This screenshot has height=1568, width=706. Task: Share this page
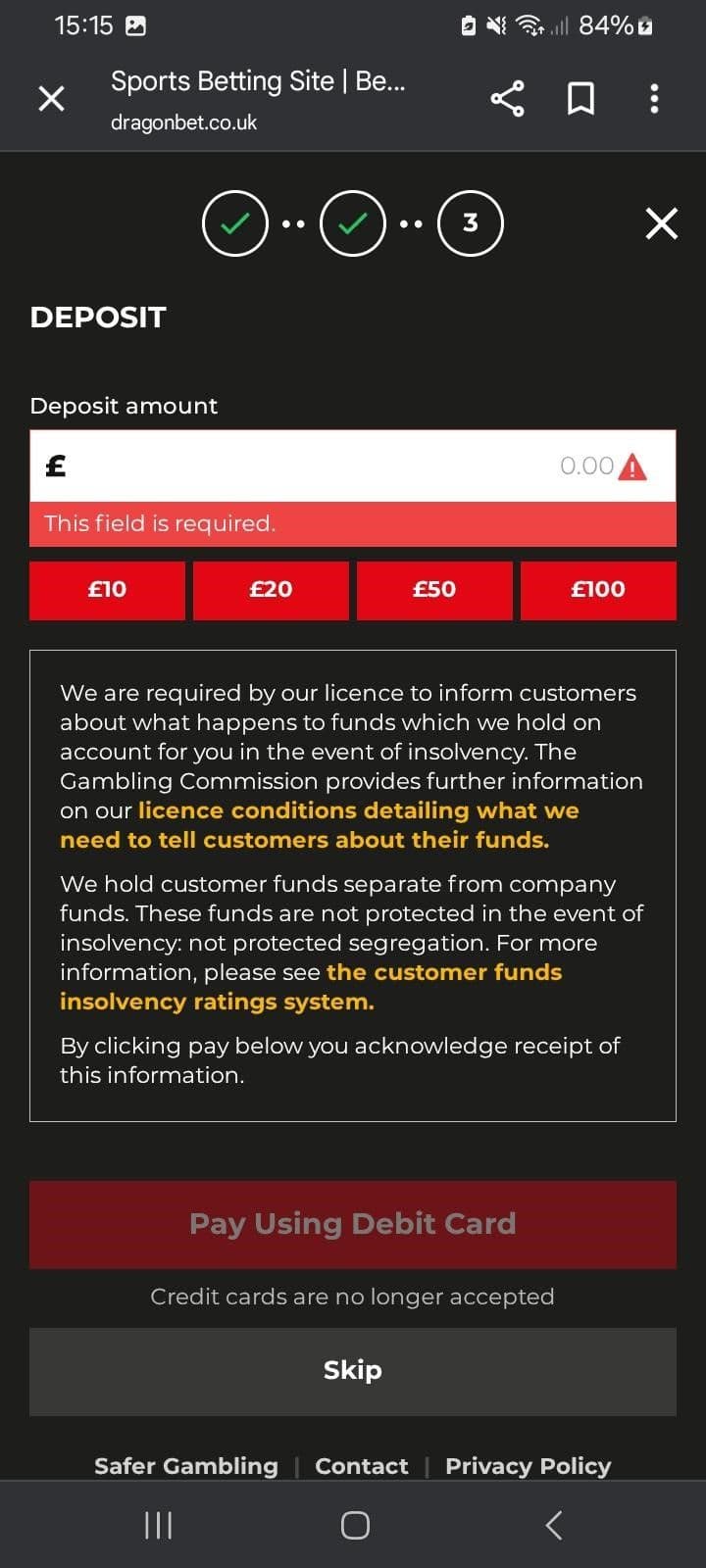click(507, 98)
